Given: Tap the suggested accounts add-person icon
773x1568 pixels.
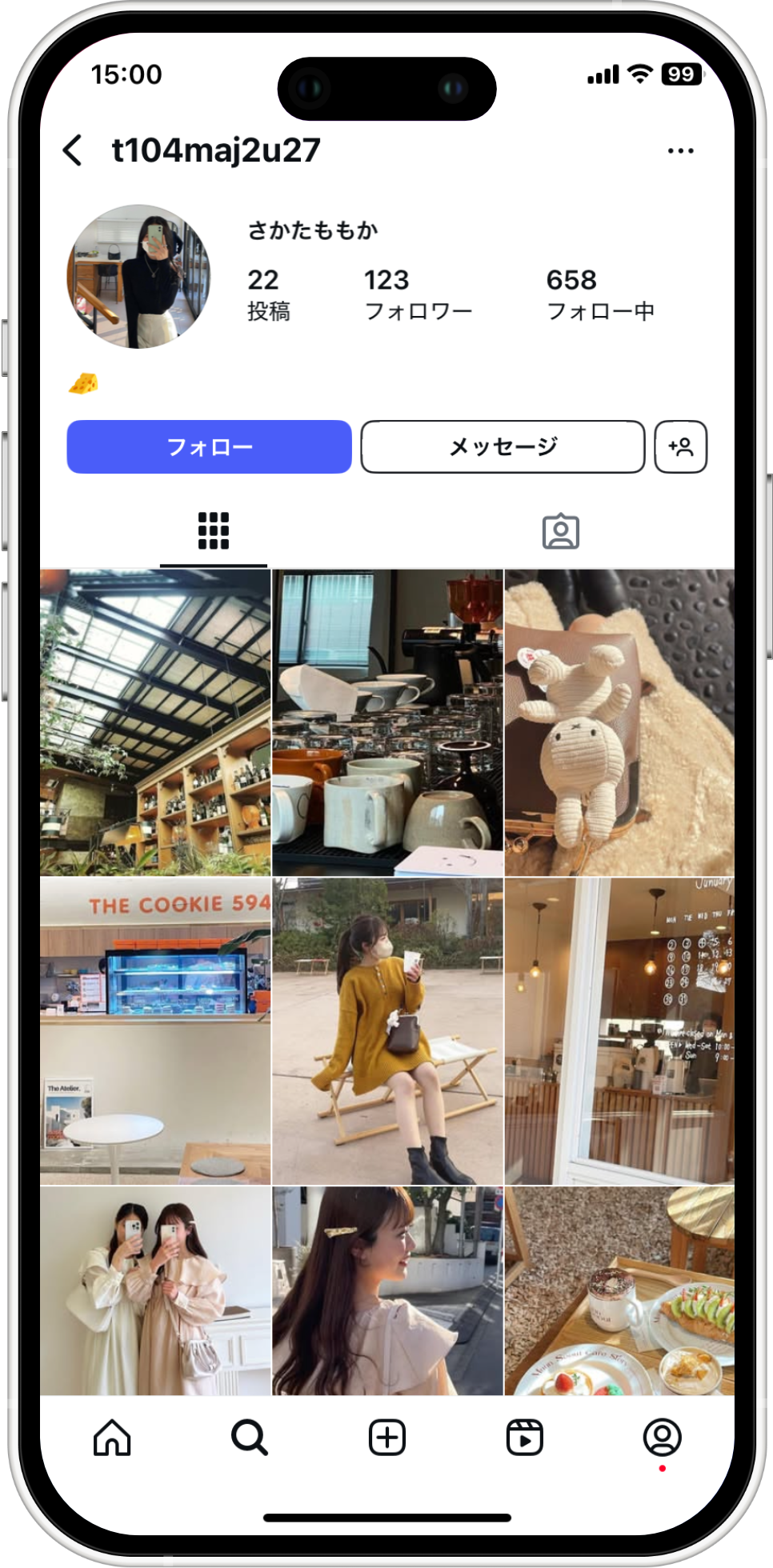Looking at the screenshot, I should [x=680, y=446].
